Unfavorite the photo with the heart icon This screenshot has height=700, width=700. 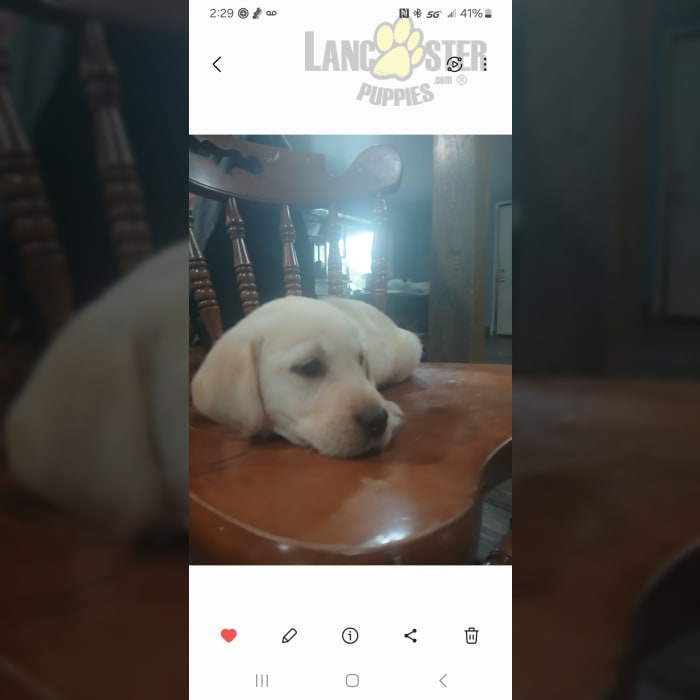pyautogui.click(x=228, y=635)
